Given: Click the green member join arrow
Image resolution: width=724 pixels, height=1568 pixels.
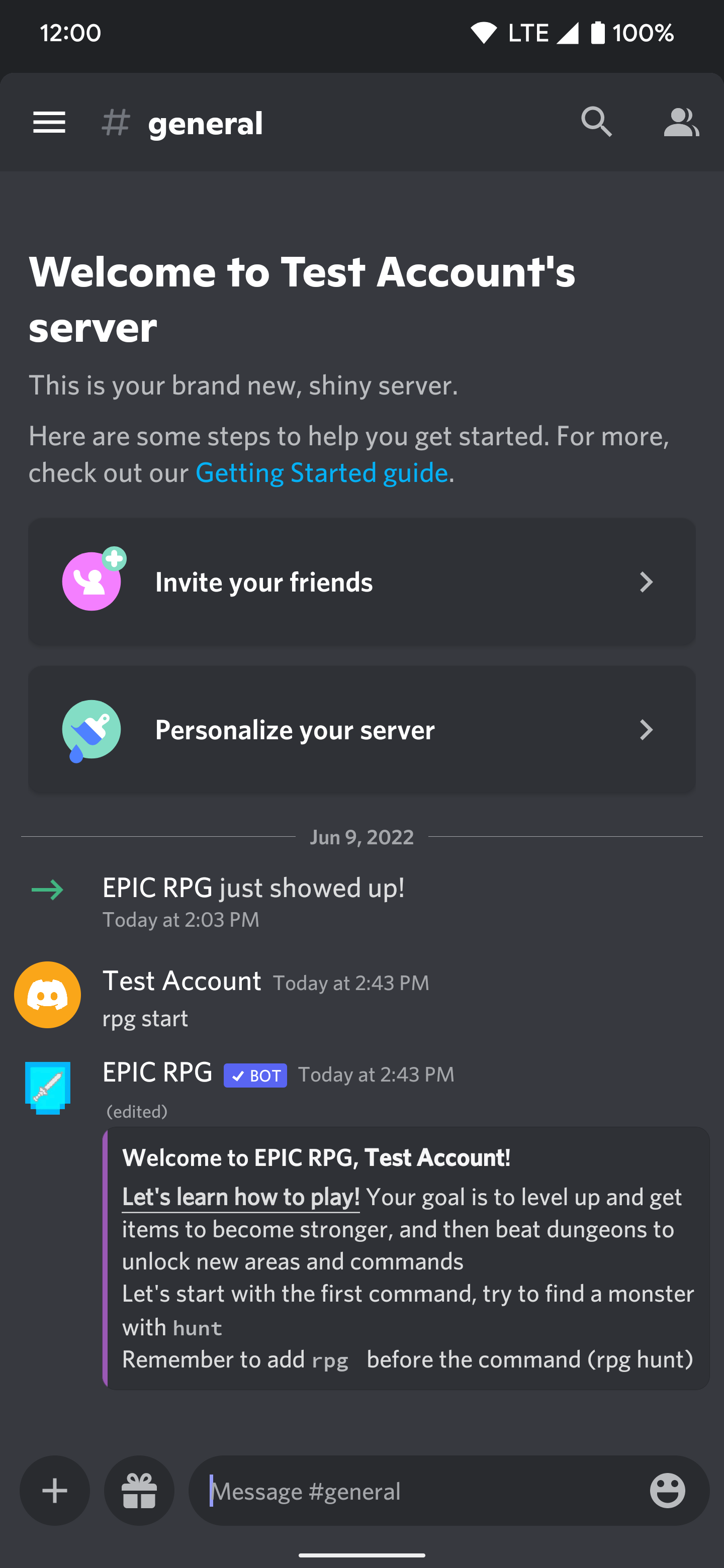Looking at the screenshot, I should click(x=47, y=889).
